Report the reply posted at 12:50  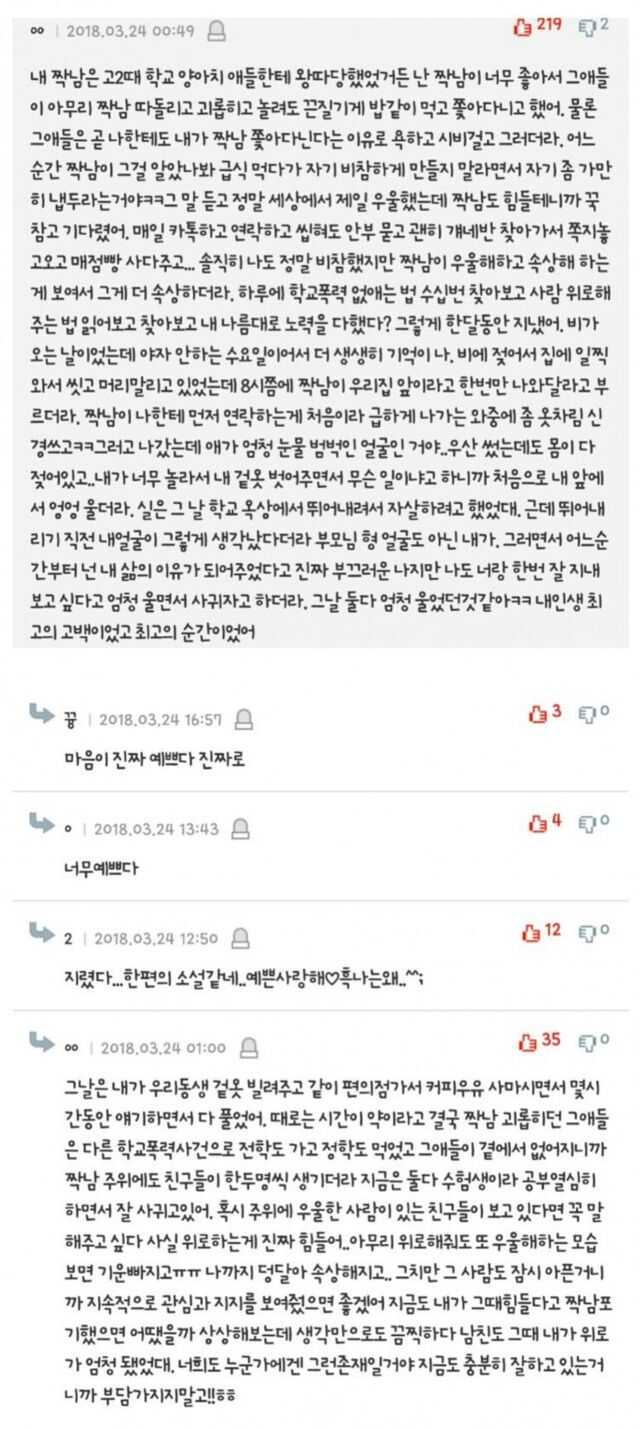click(240, 938)
